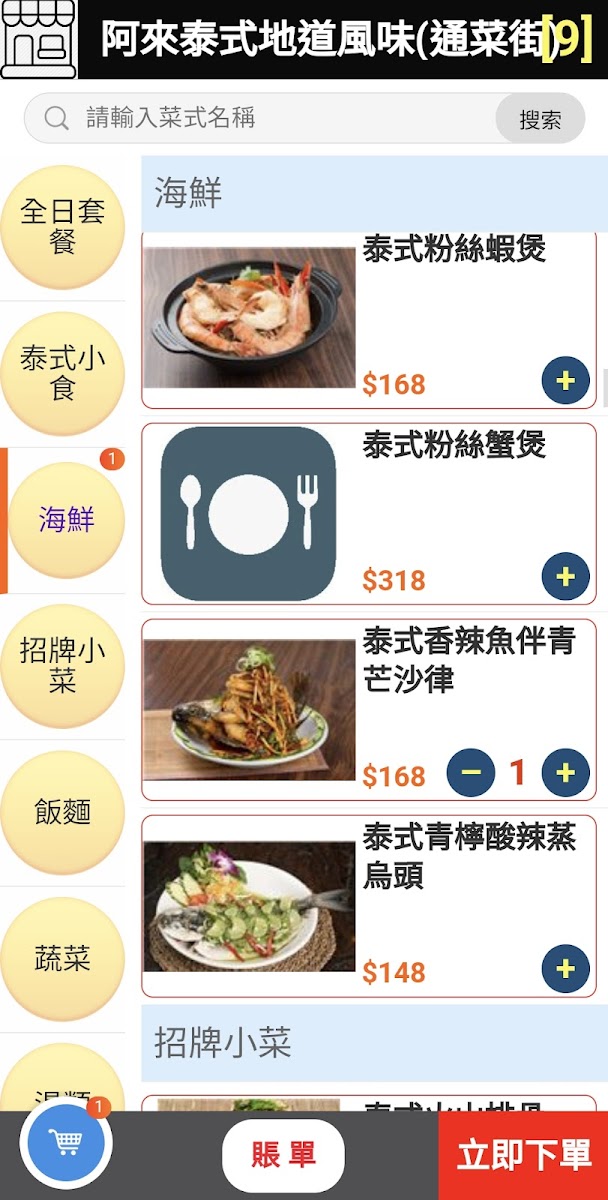Decrease quantity of 泰式香辣魚伴青芒沙律
This screenshot has height=1200, width=608.
point(471,773)
